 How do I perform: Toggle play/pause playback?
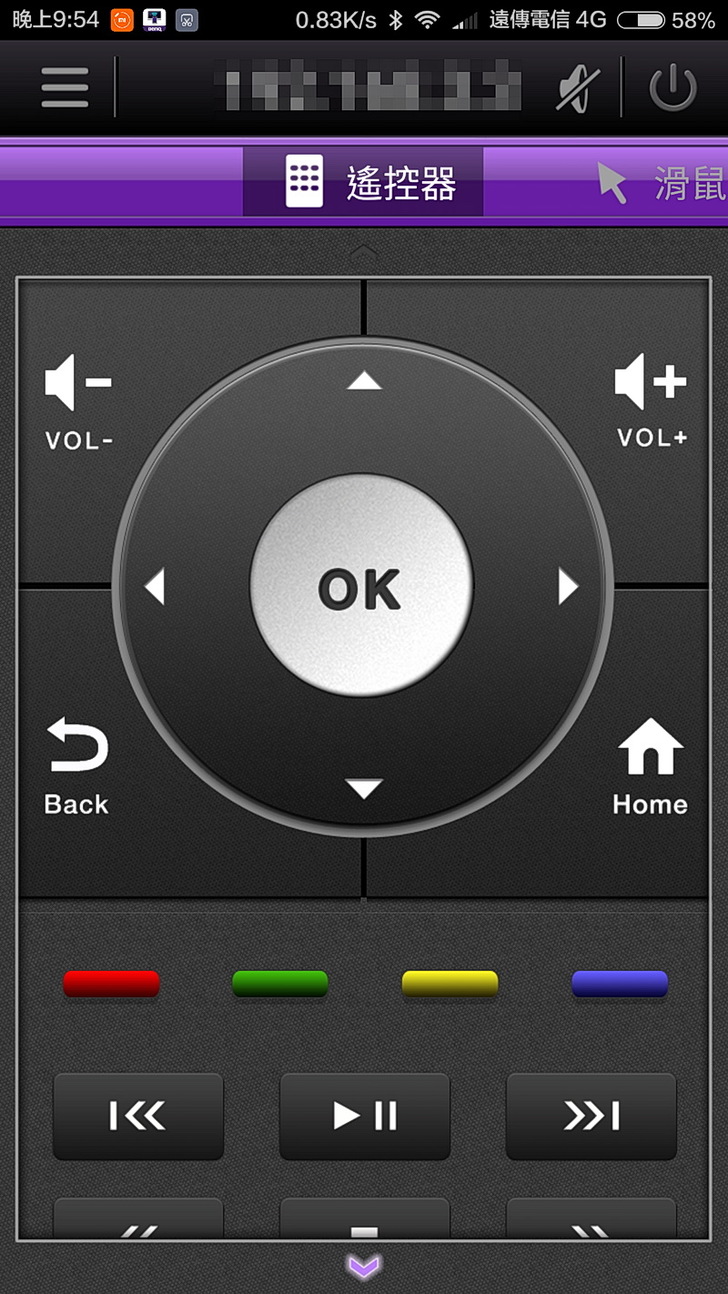pos(365,1116)
